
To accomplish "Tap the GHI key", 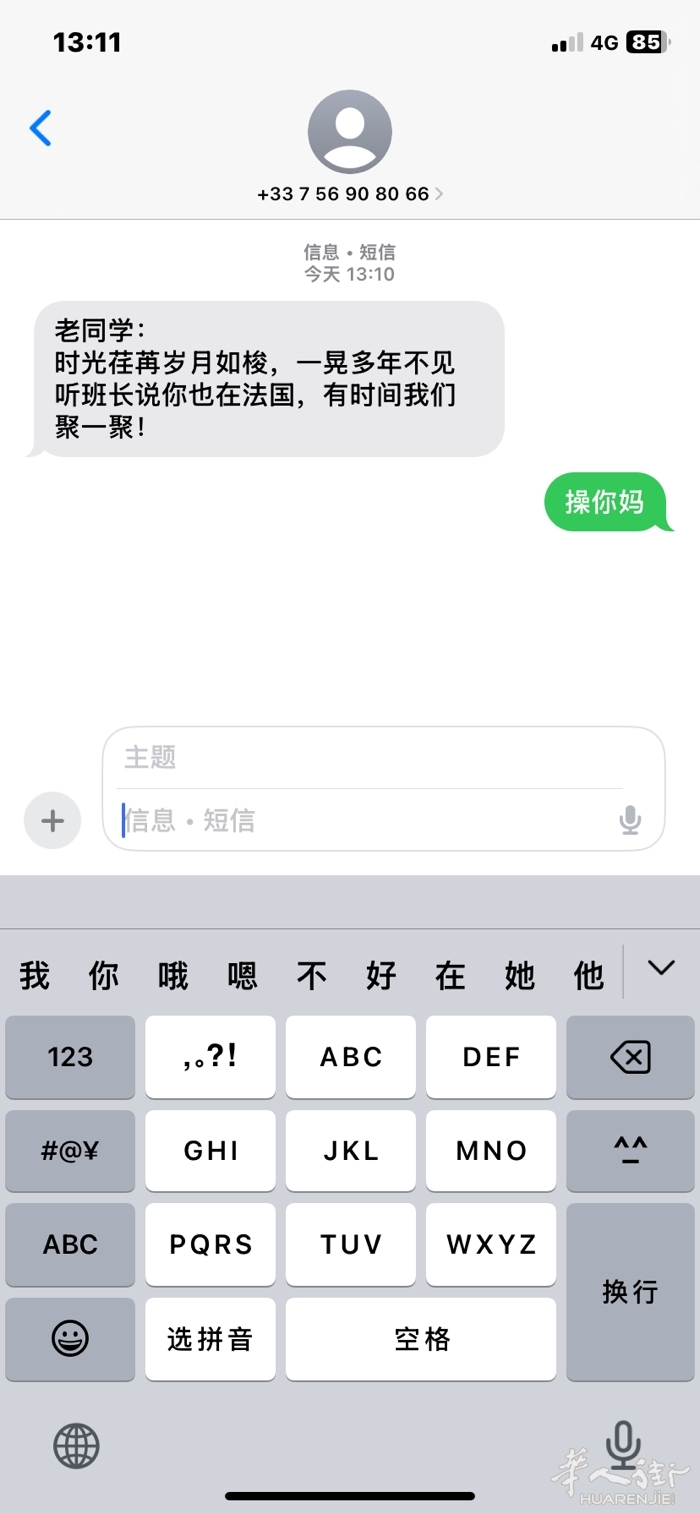I will pos(210,1151).
